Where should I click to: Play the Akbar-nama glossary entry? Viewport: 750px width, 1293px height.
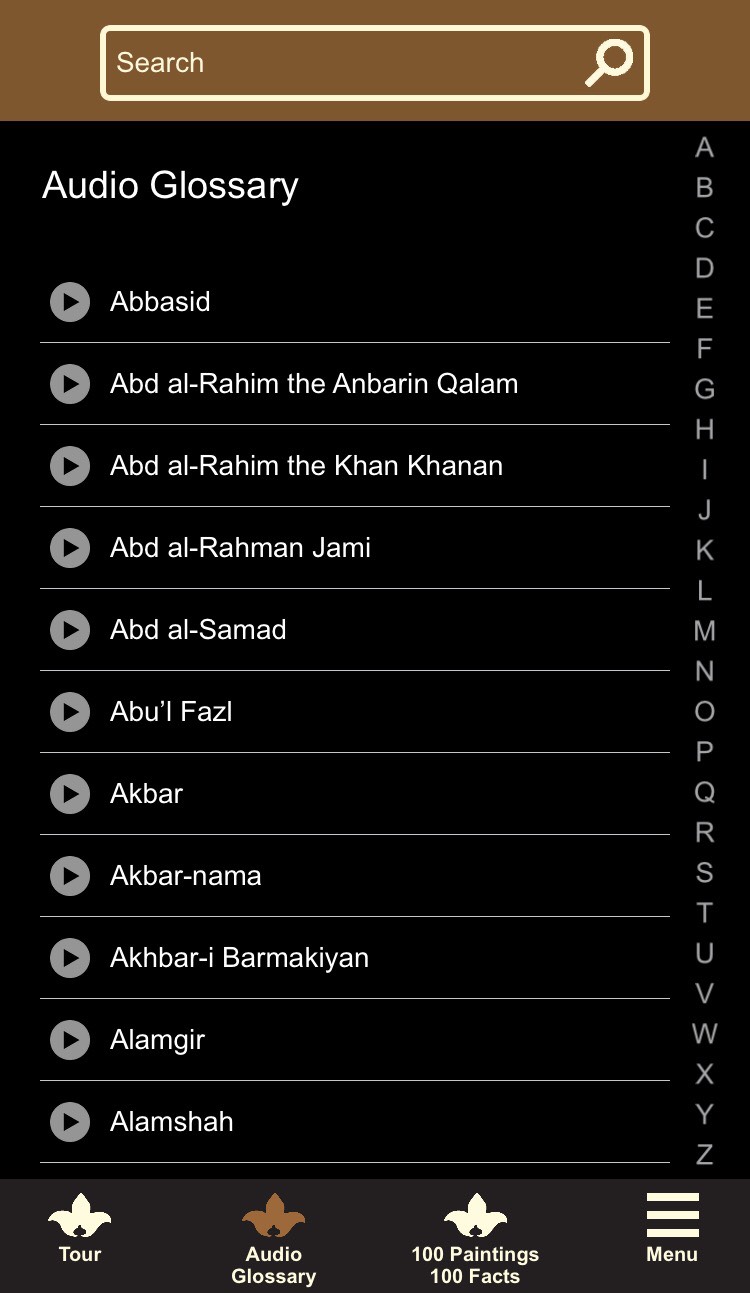tap(70, 876)
